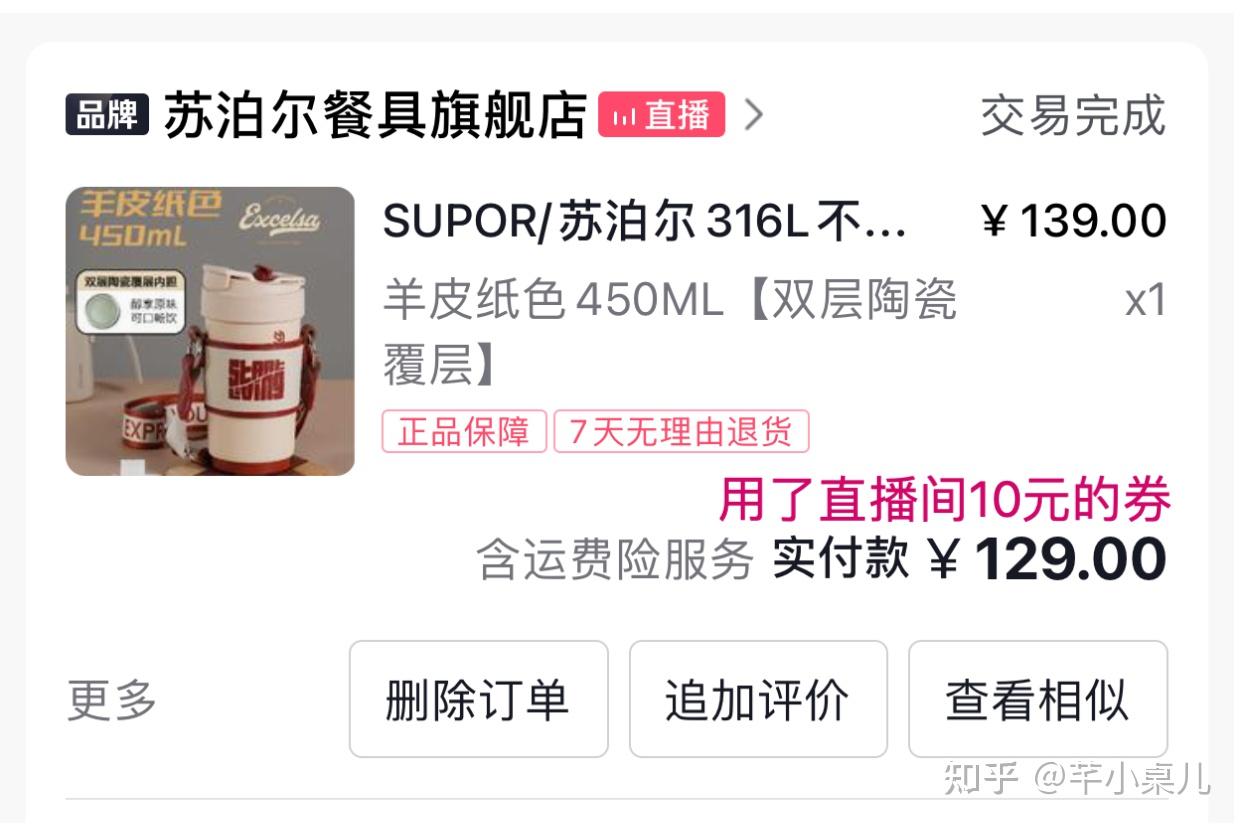
Task: Open the 苏泊尔餐具旗舰店 store page
Action: click(374, 116)
